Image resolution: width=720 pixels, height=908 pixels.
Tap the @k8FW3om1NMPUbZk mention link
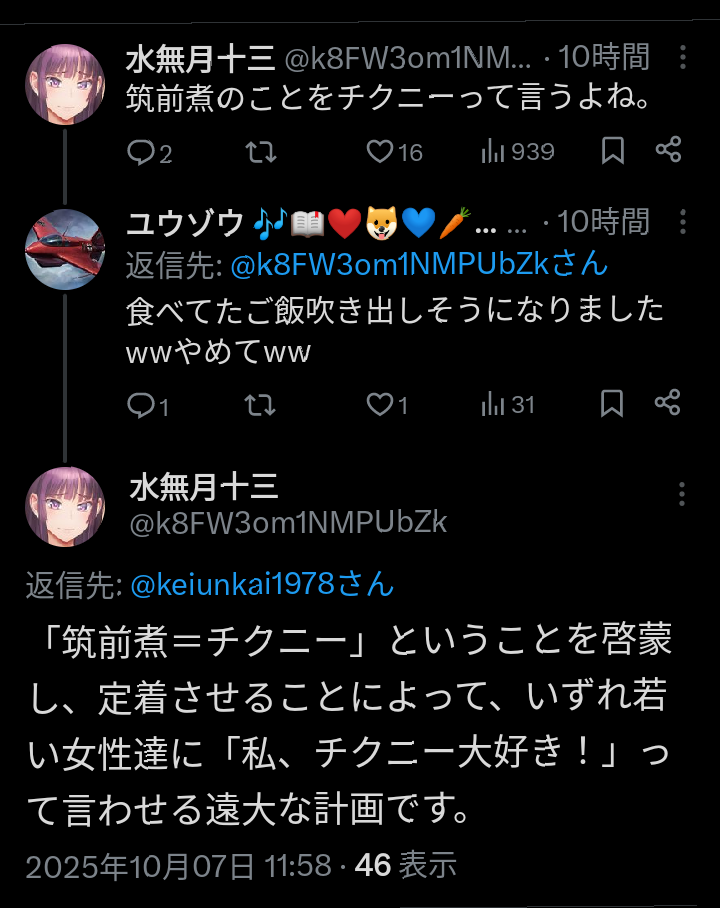419,264
